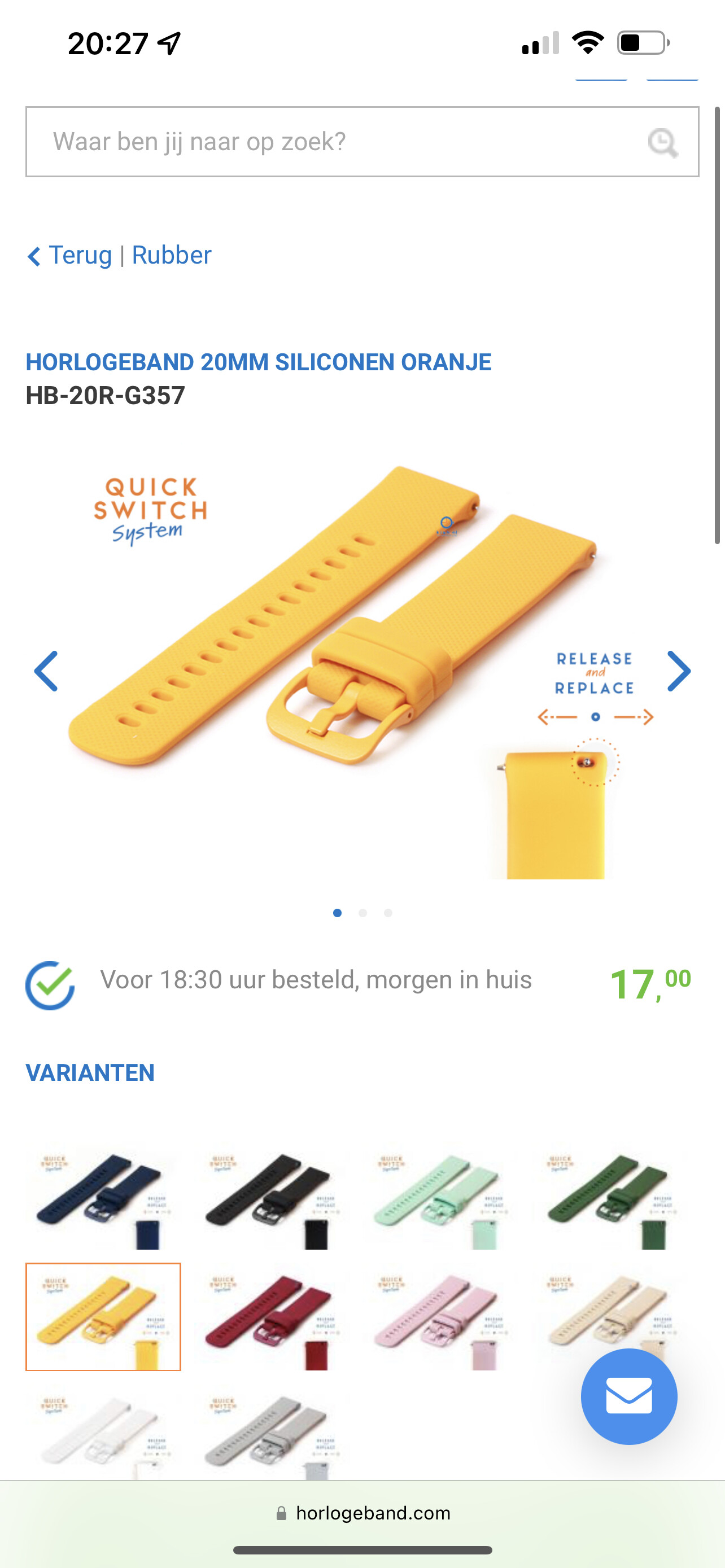Tap the search field 'Waar ben jij naar op zoek?'
This screenshot has height=1568, width=725.
[362, 142]
